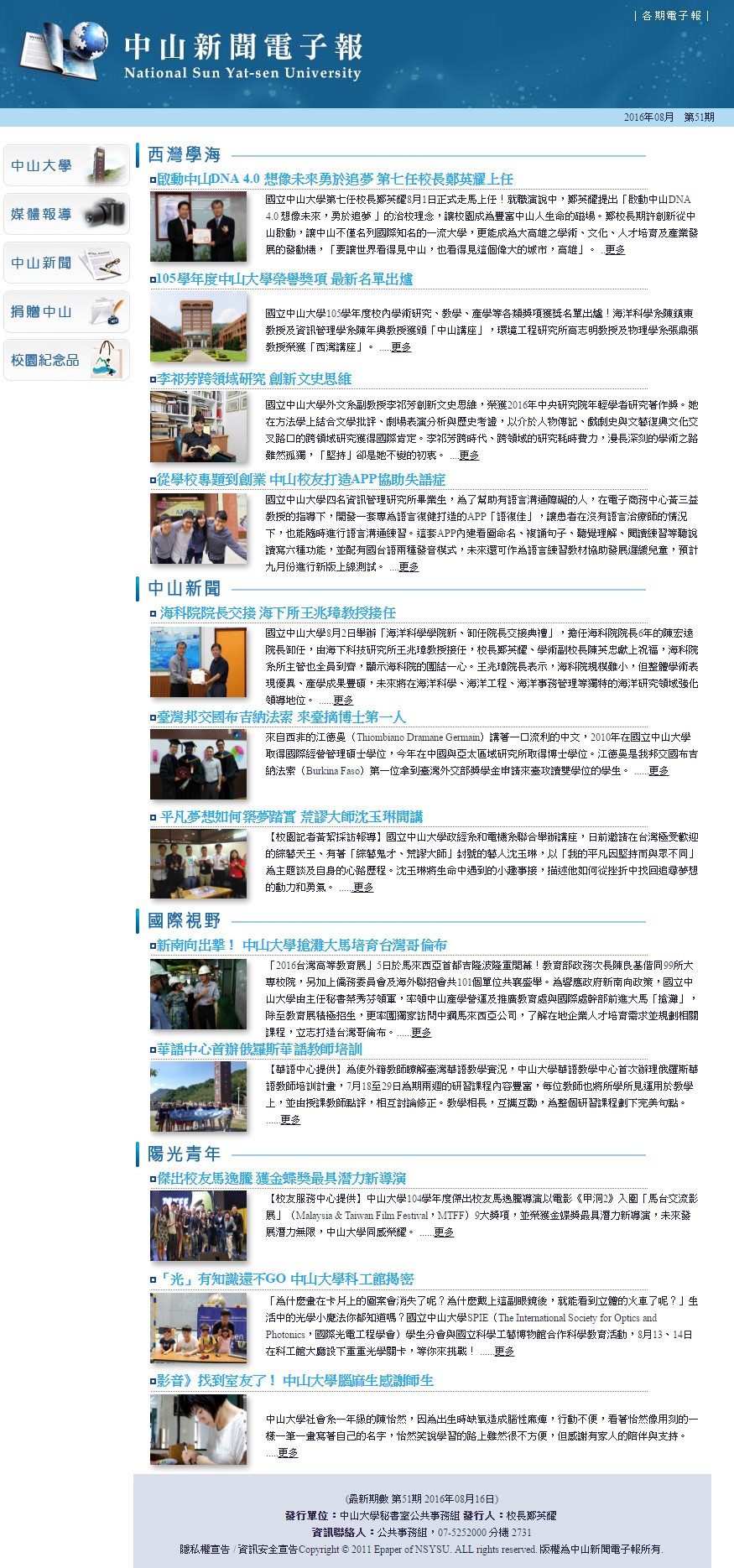Open headline 海科院院長交接 王兆璋教授接任
Image resolution: width=734 pixels, height=1568 pixels.
click(x=278, y=612)
